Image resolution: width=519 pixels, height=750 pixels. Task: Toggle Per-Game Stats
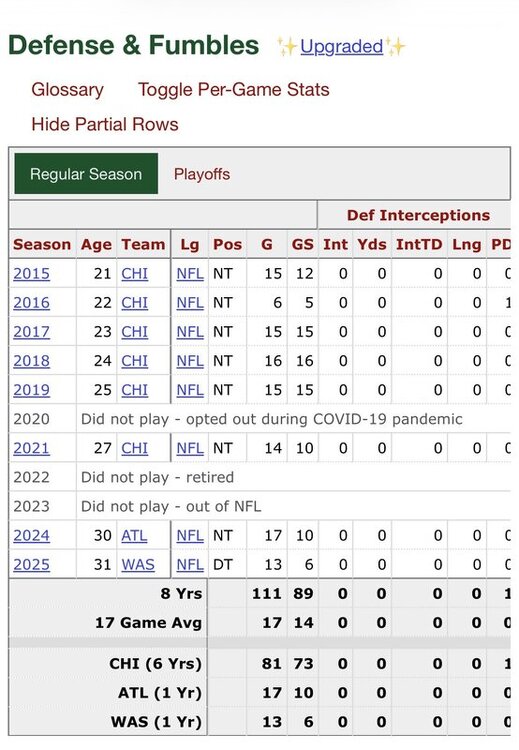pyautogui.click(x=234, y=90)
